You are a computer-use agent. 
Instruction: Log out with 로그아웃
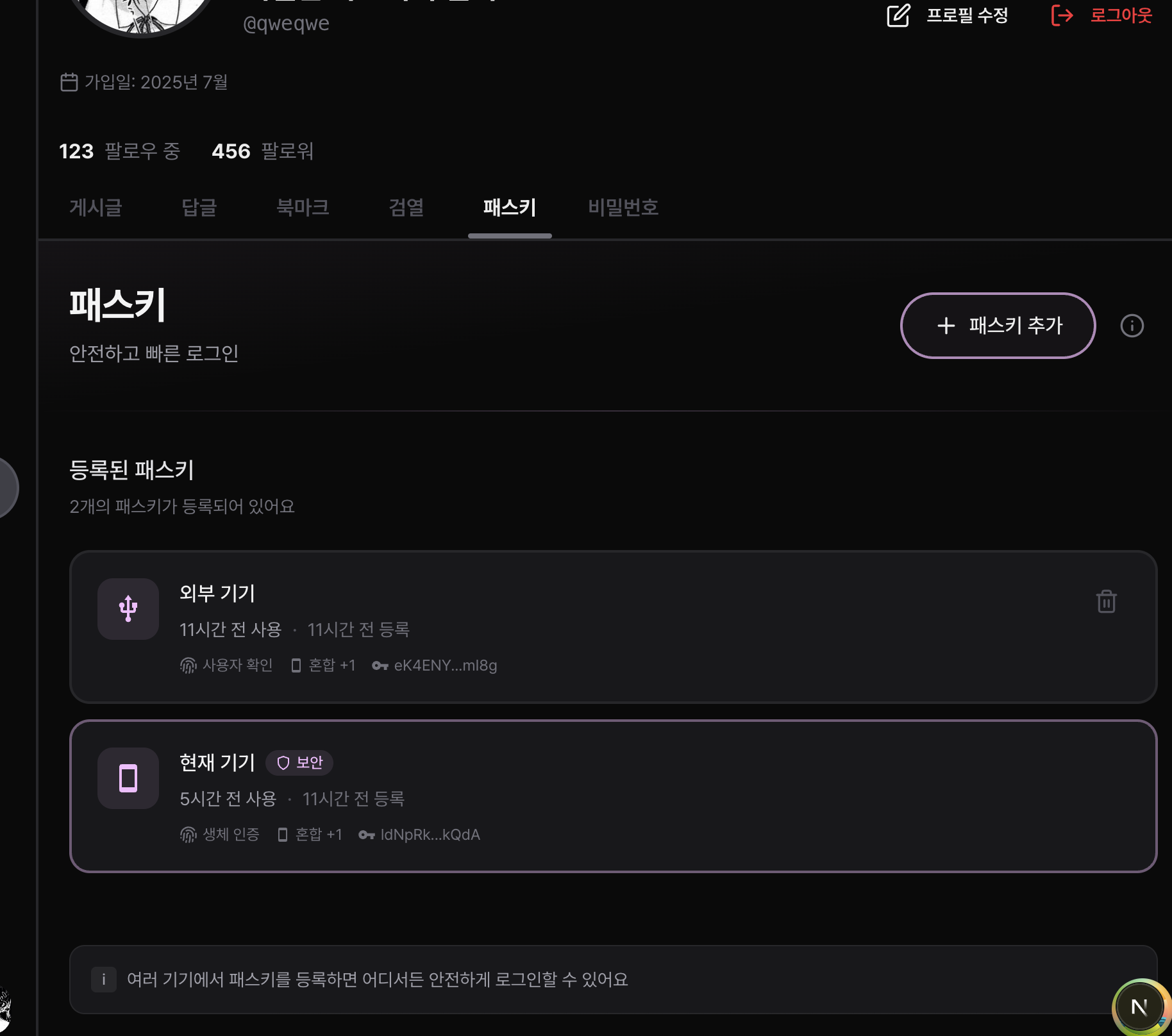point(1101,15)
